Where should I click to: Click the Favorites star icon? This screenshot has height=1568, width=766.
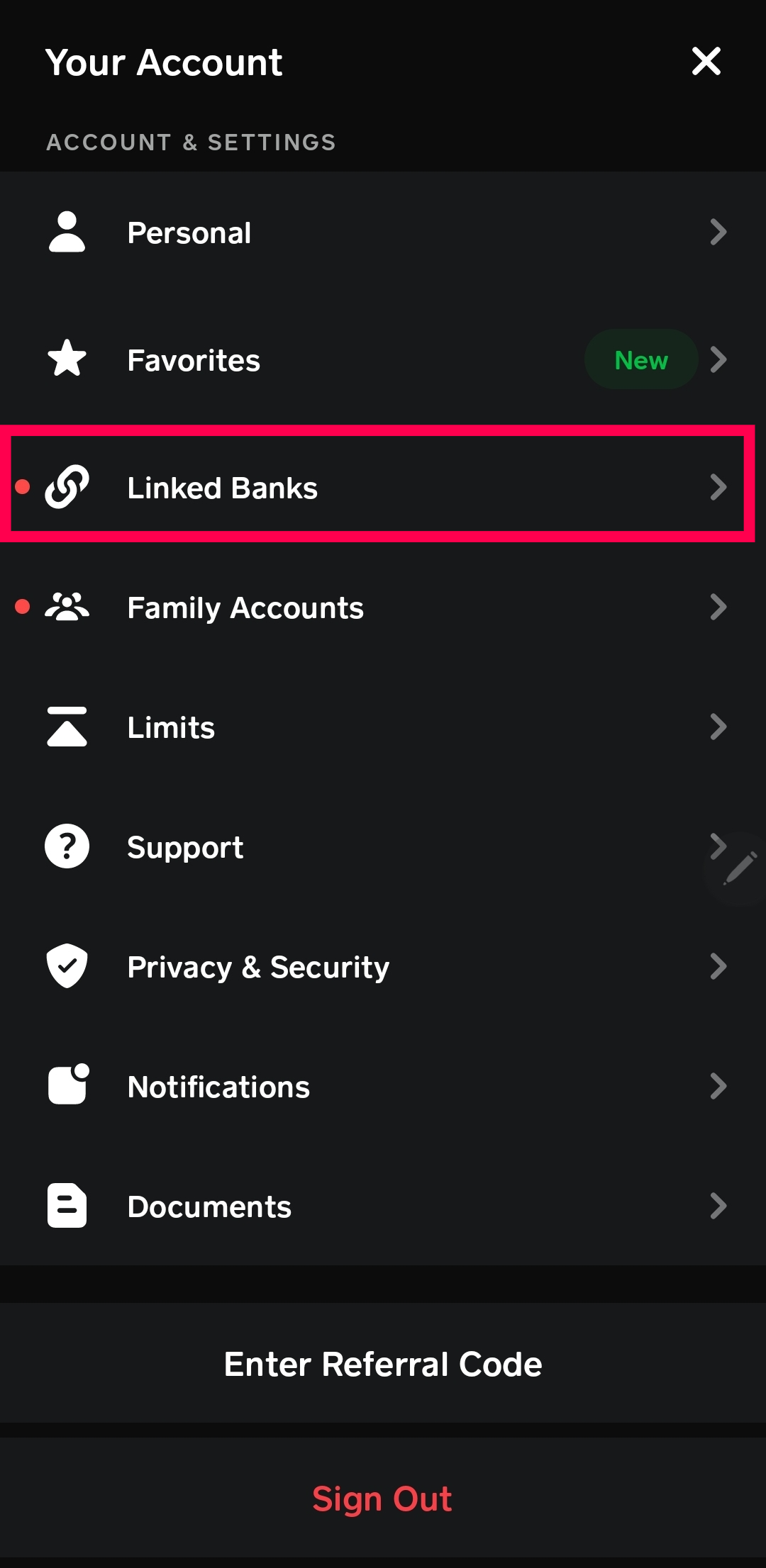pyautogui.click(x=67, y=359)
